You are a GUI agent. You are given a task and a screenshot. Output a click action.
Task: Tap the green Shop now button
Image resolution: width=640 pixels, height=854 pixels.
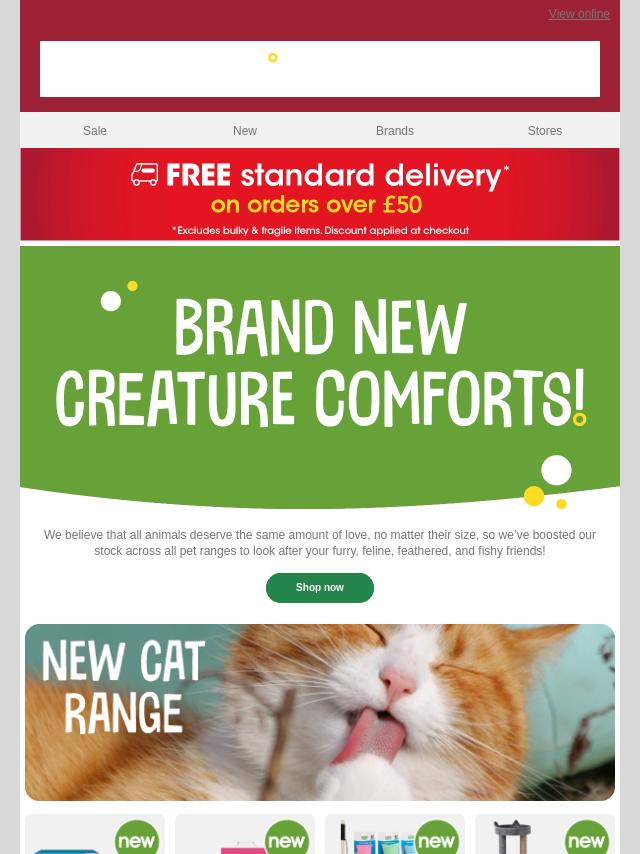pyautogui.click(x=320, y=588)
